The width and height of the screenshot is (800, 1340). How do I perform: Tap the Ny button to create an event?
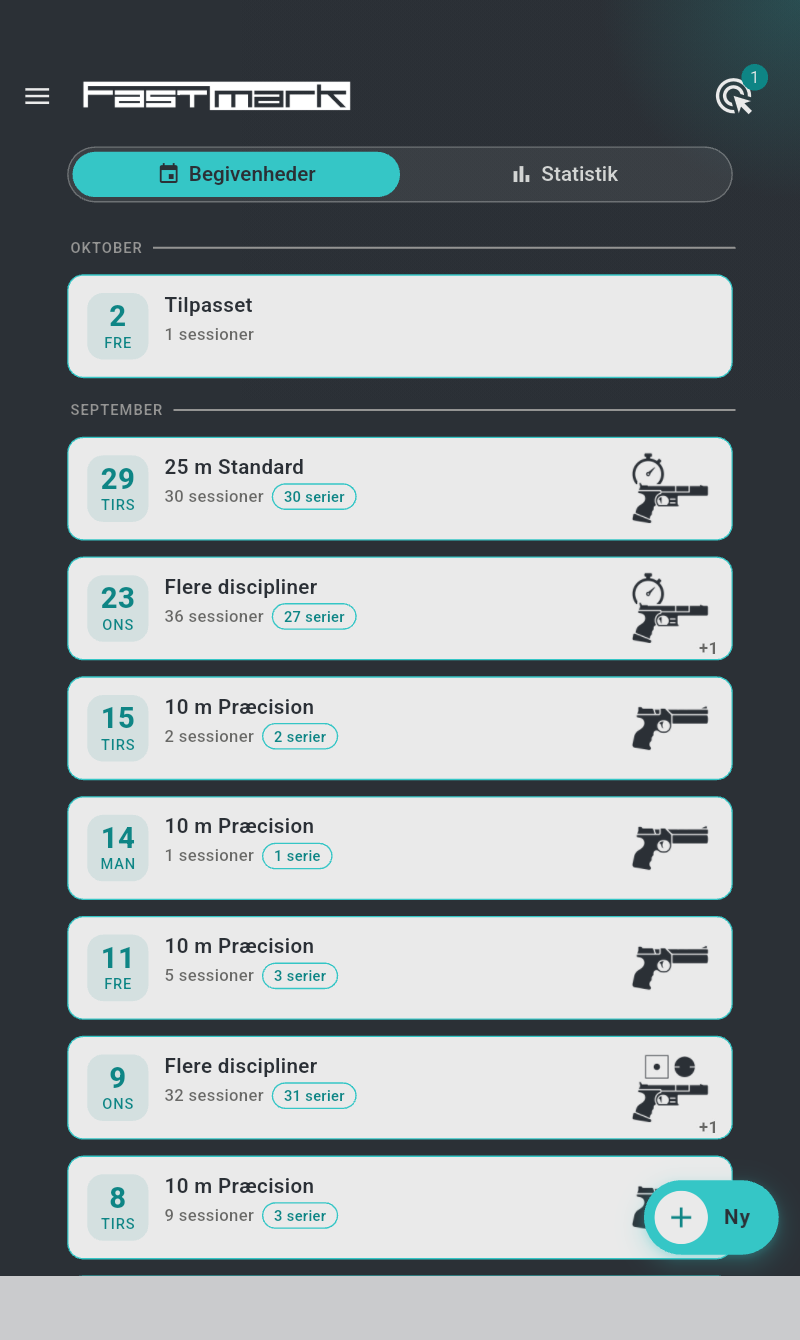pos(711,1217)
